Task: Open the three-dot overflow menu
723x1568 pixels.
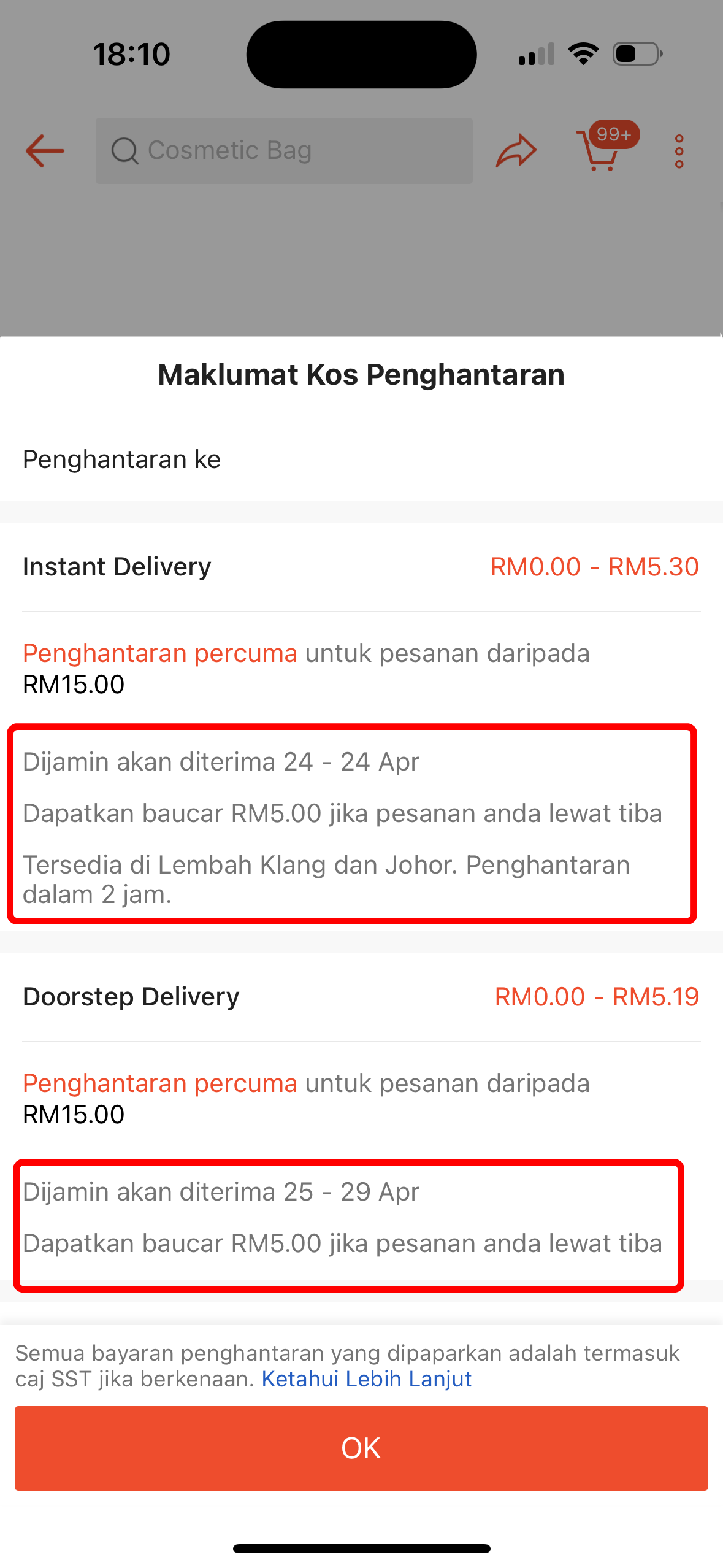Action: [679, 151]
